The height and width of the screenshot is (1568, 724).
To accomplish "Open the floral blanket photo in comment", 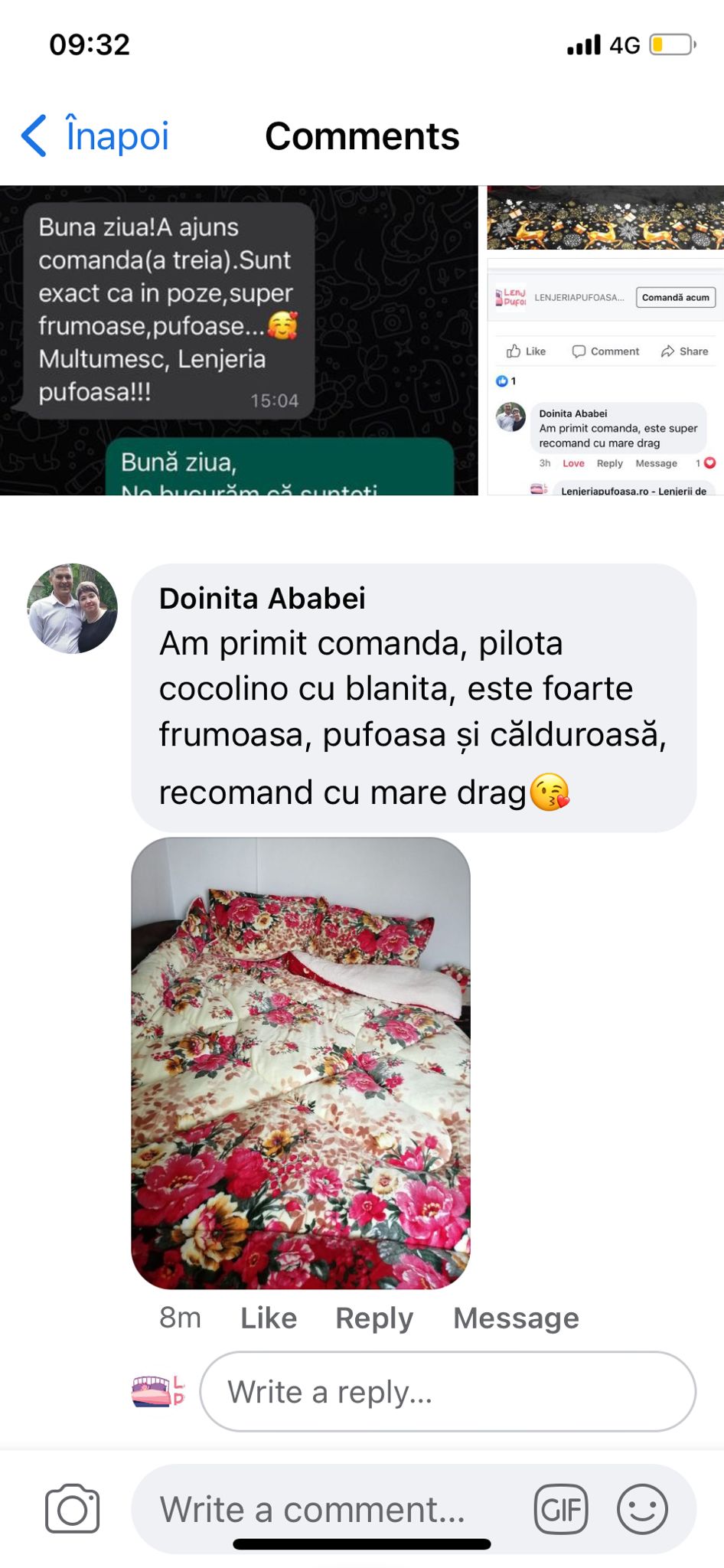I will pos(301,1063).
